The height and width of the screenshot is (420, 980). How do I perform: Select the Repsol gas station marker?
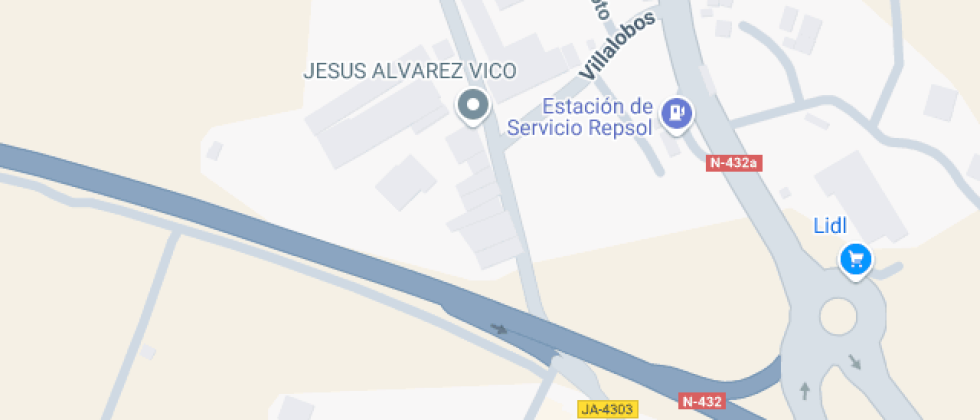pos(678,112)
